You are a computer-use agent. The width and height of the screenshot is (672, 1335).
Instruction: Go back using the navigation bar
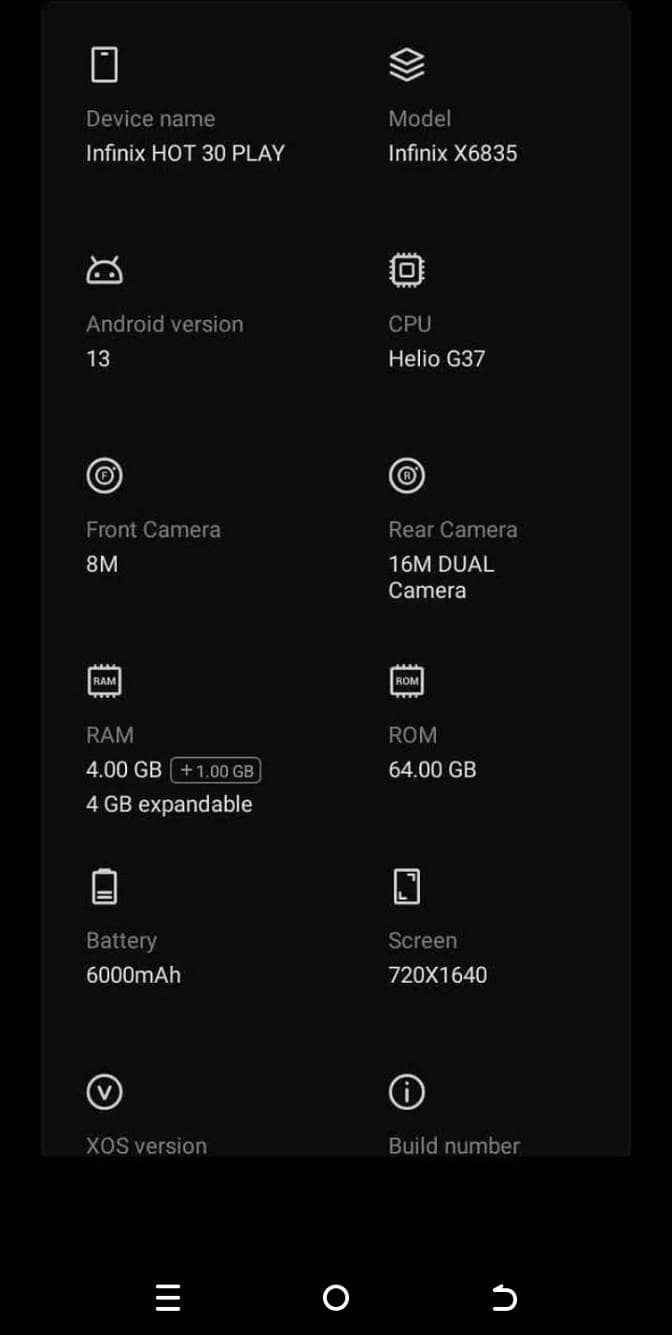tap(504, 1298)
